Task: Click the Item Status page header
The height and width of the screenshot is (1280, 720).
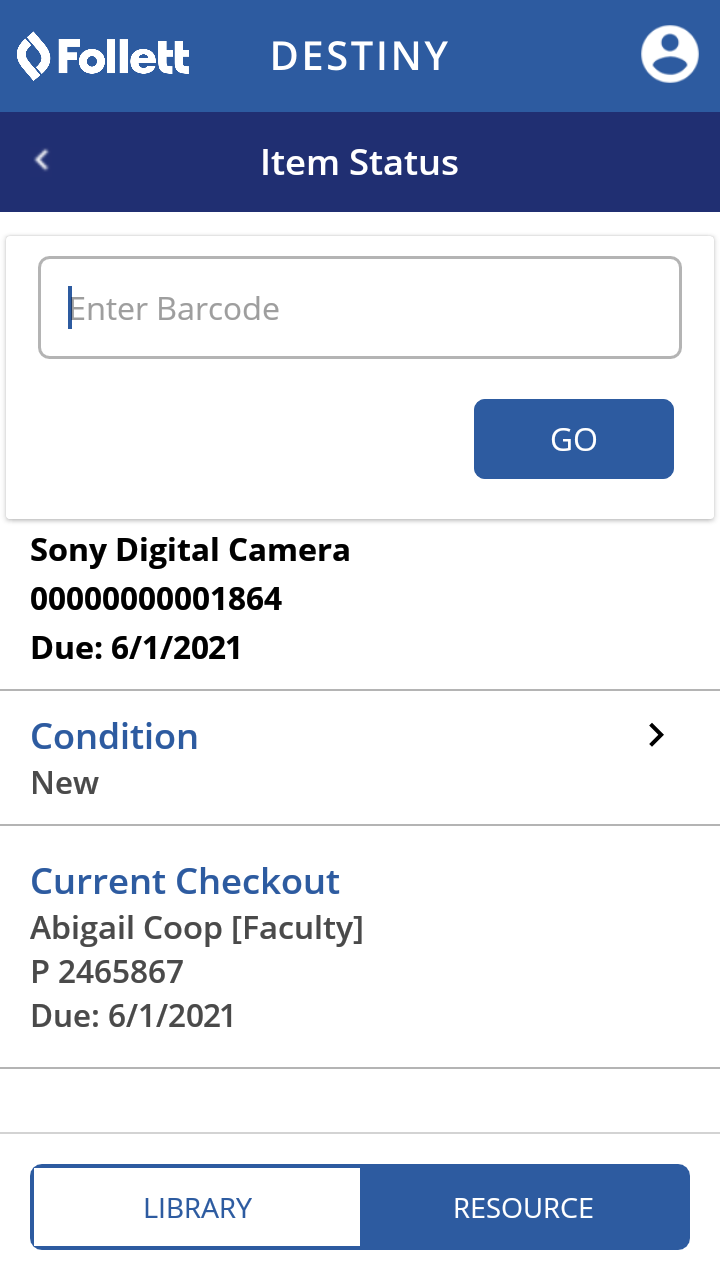Action: (x=360, y=162)
